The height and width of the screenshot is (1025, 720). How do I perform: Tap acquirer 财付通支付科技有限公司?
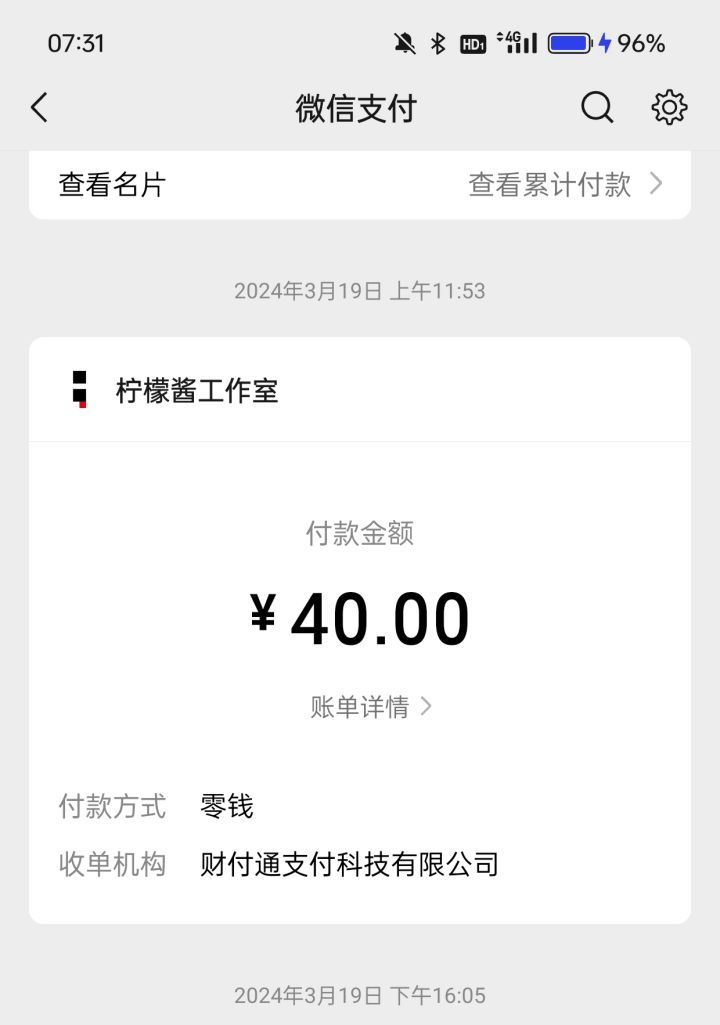pos(348,864)
